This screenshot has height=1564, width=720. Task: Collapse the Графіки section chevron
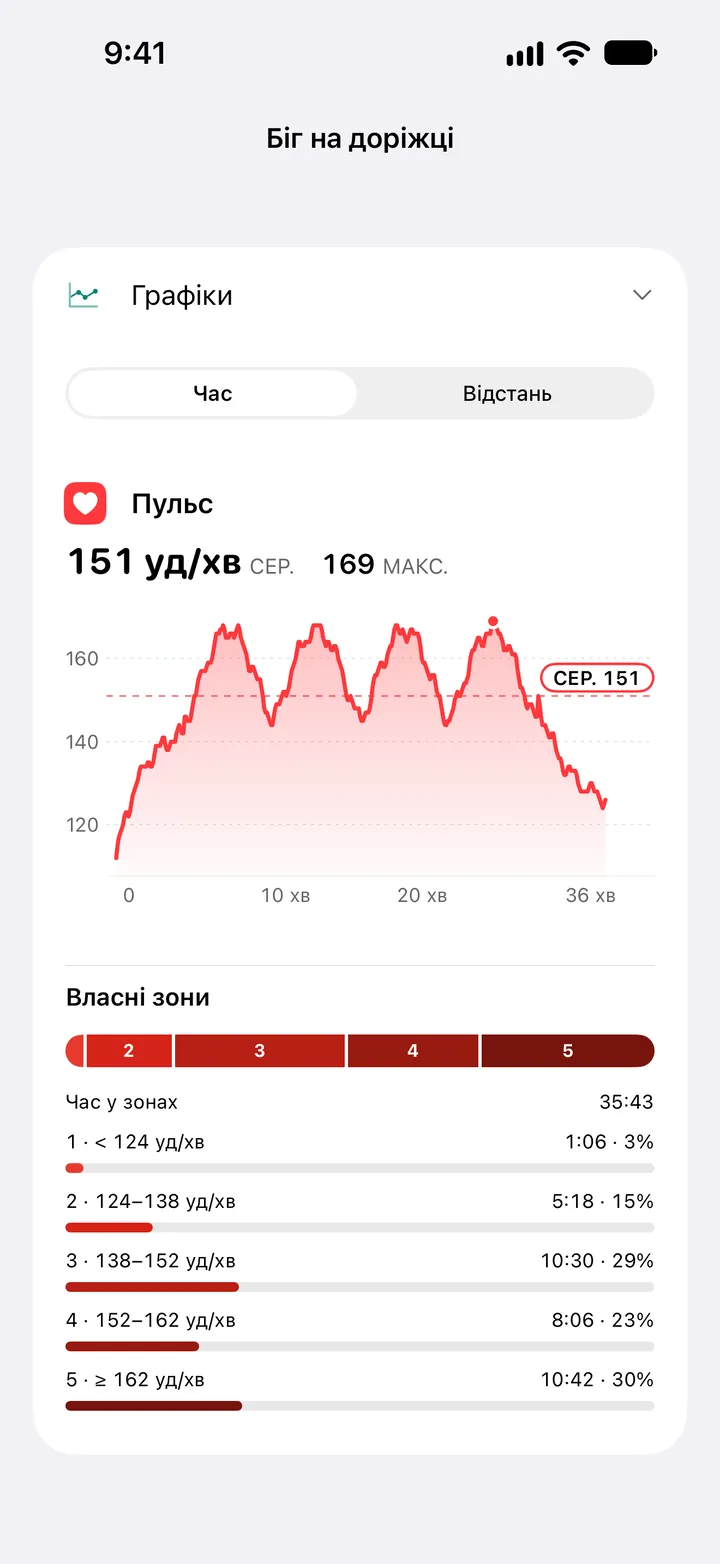642,295
